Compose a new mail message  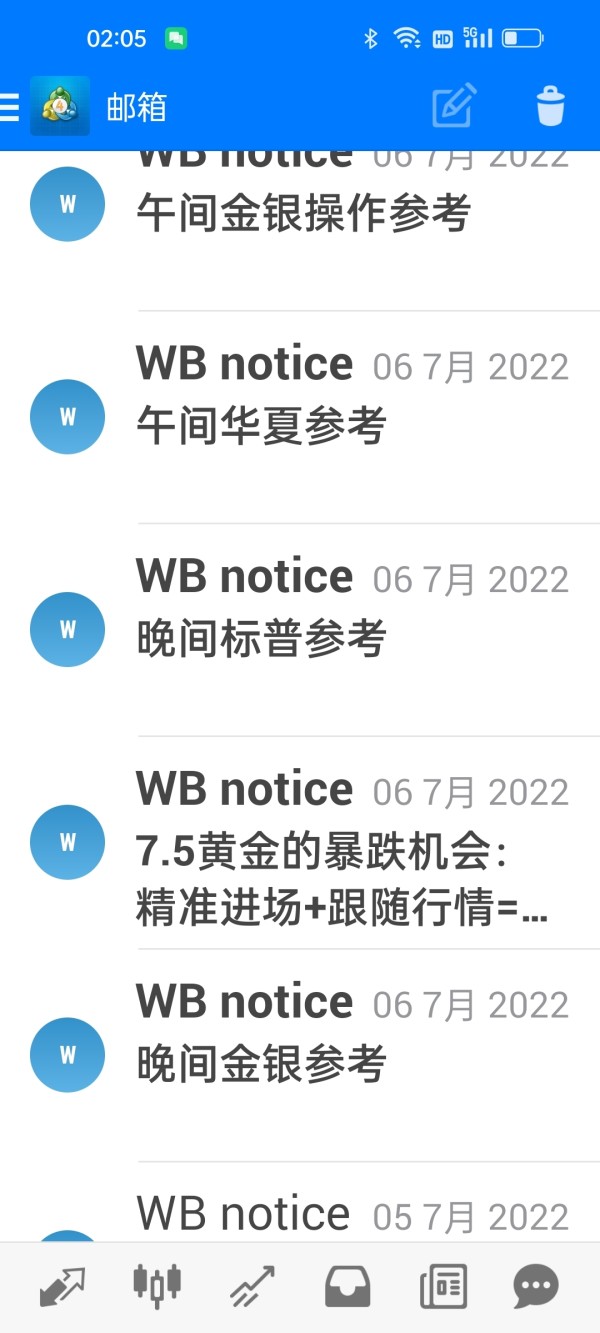pyautogui.click(x=454, y=106)
